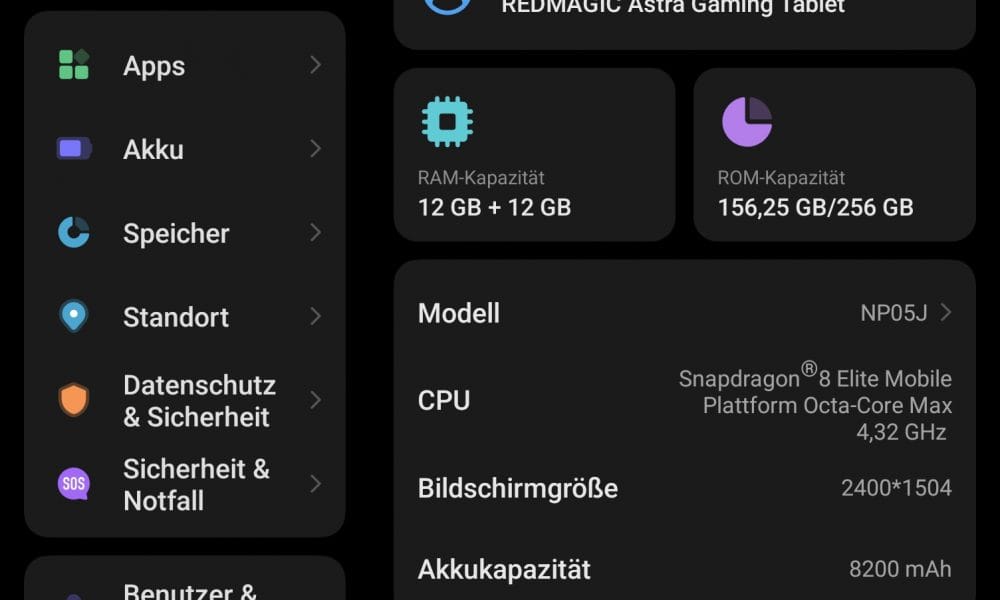1000x600 pixels.
Task: Open Sicherheit & Notfall settings
Action: pyautogui.click(x=185, y=484)
